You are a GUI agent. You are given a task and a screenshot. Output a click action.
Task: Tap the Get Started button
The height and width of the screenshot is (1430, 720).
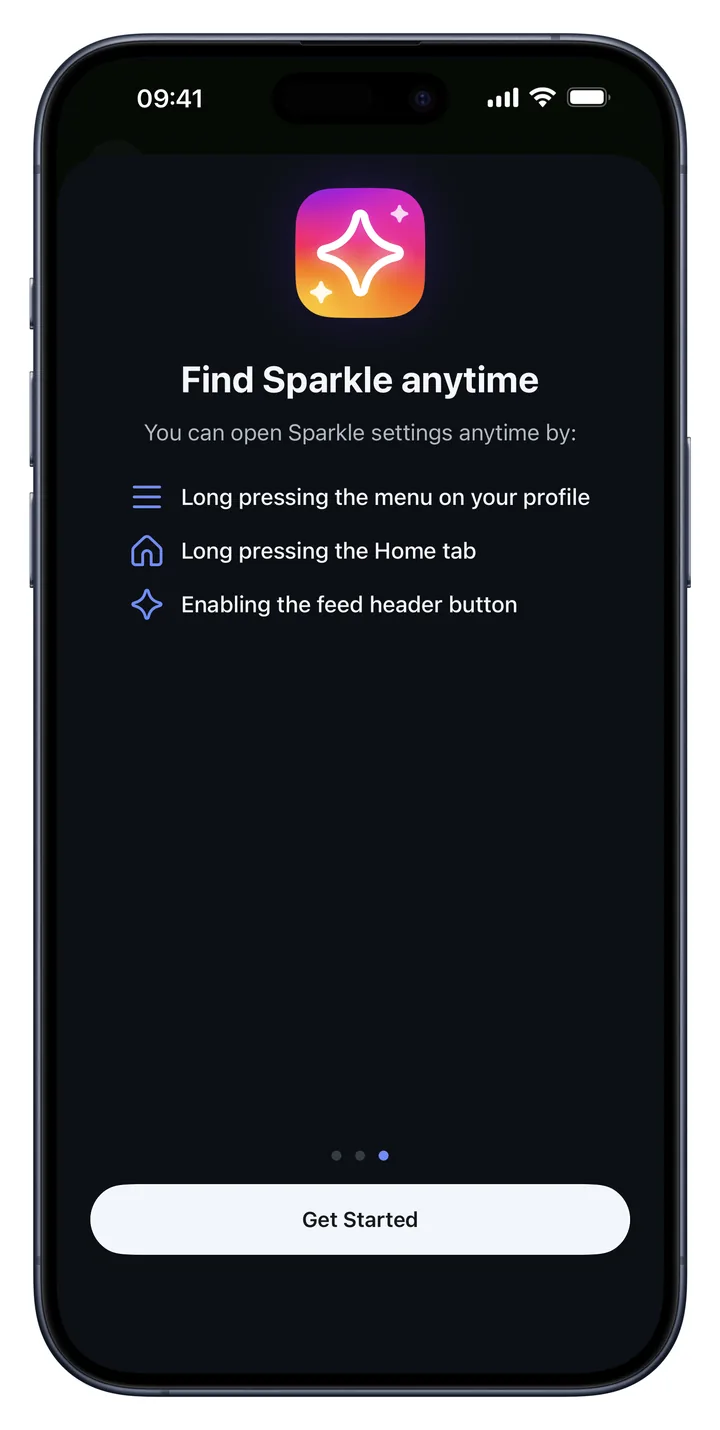tap(360, 1219)
